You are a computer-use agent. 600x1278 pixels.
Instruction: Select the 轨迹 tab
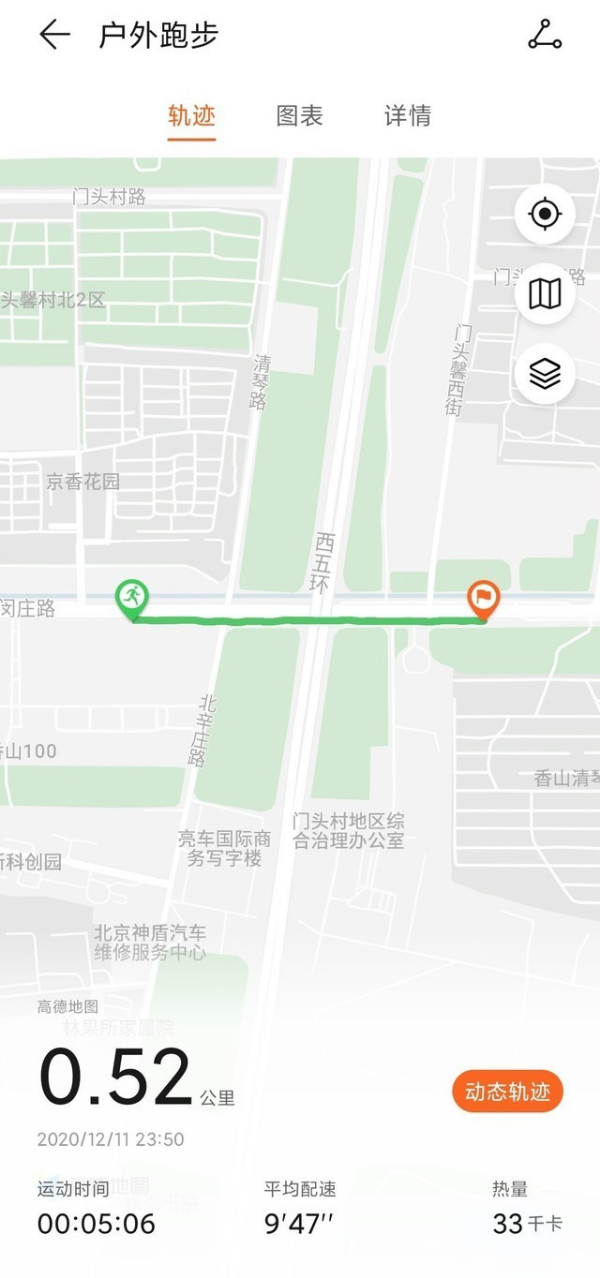[192, 115]
